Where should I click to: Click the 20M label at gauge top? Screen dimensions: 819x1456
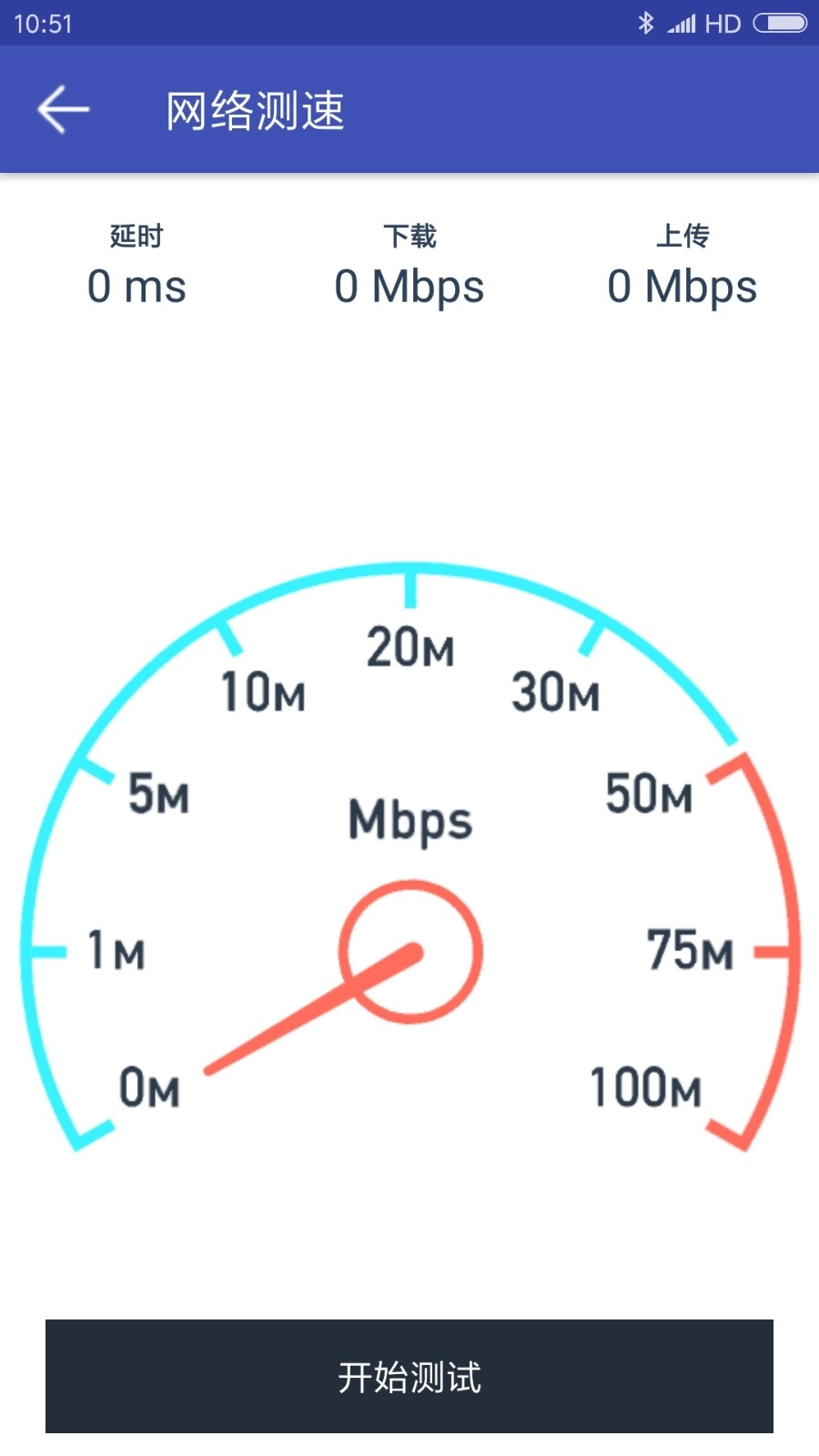pos(409,648)
